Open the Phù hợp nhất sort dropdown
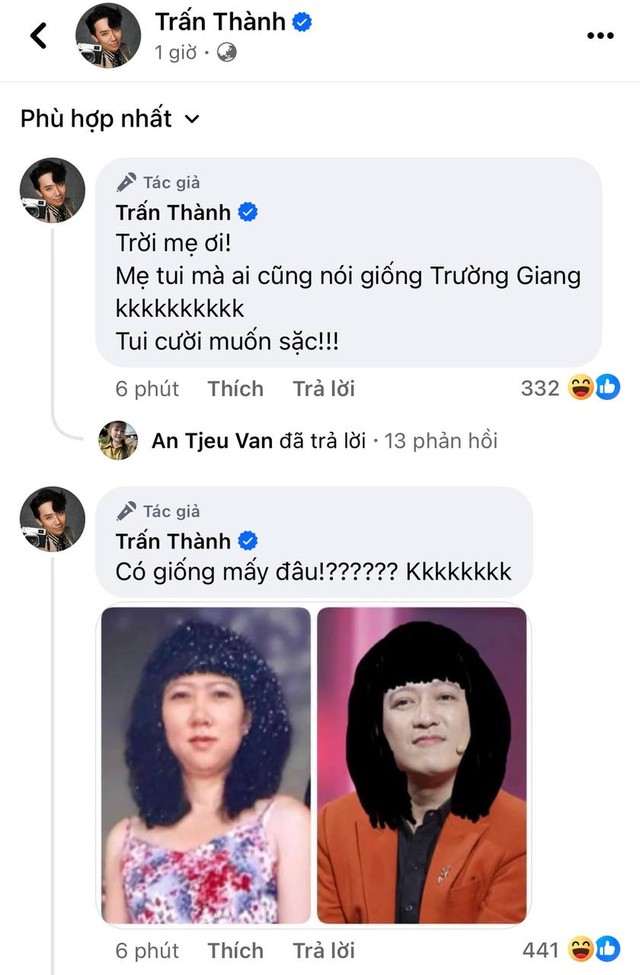The height and width of the screenshot is (975, 640). point(110,119)
